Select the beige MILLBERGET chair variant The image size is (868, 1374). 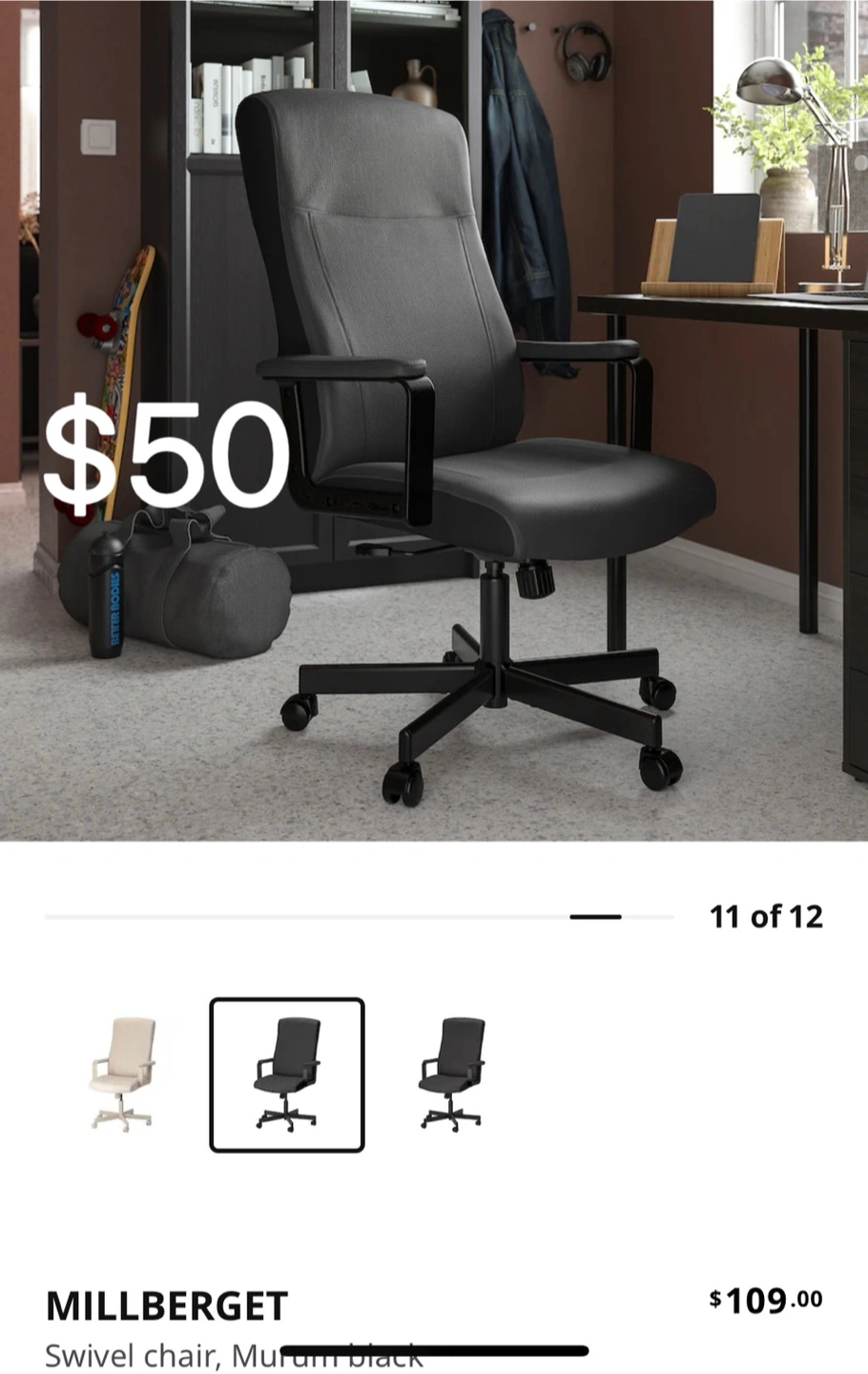pyautogui.click(x=122, y=1074)
